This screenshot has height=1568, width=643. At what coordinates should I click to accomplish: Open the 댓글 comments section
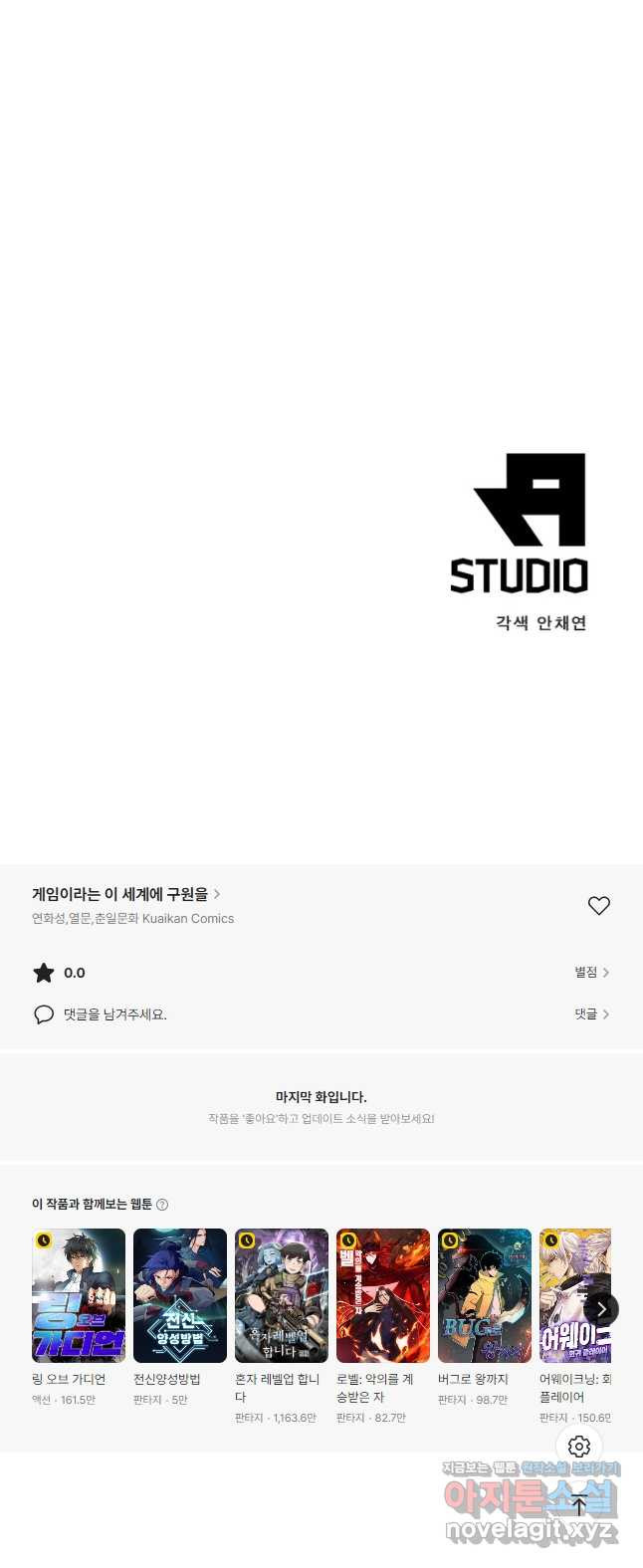point(591,1014)
